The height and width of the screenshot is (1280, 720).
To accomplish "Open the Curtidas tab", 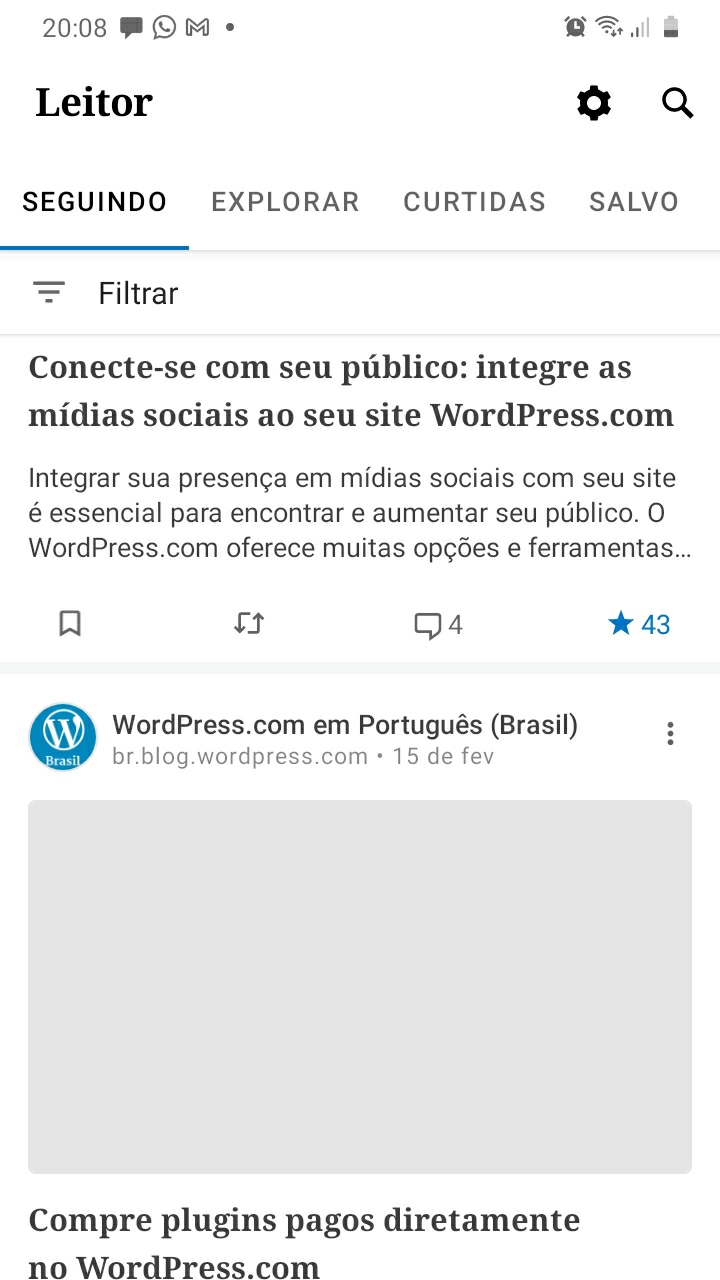I will [x=474, y=202].
